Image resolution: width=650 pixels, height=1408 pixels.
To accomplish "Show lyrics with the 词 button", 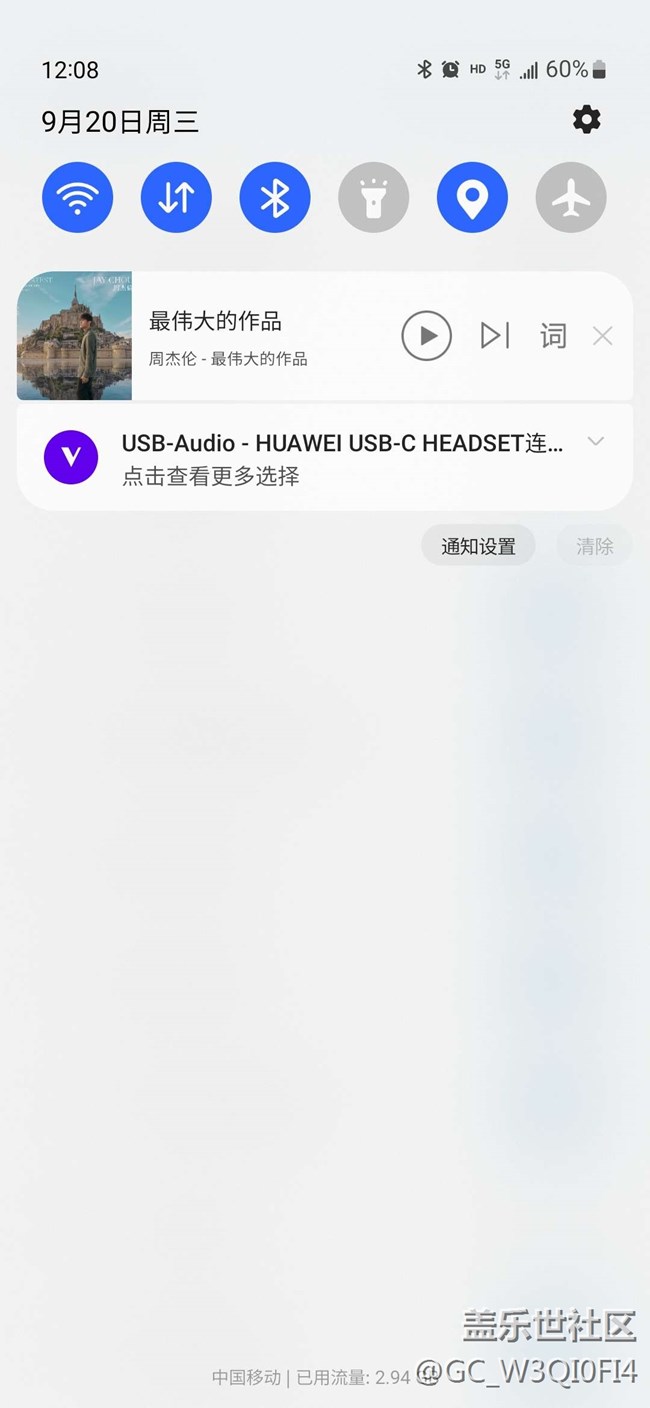I will [553, 336].
